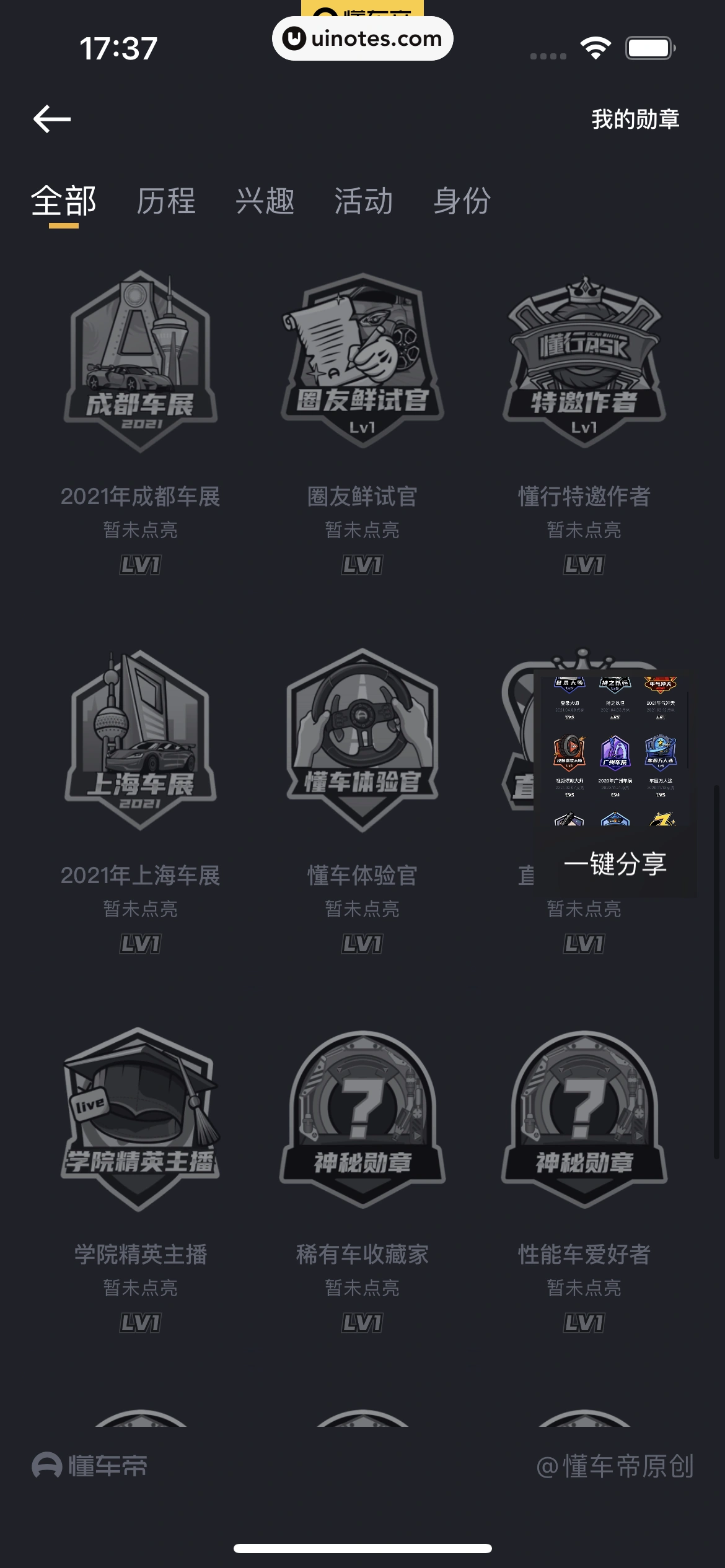
Task: Switch to the 历程 tab
Action: (x=166, y=201)
